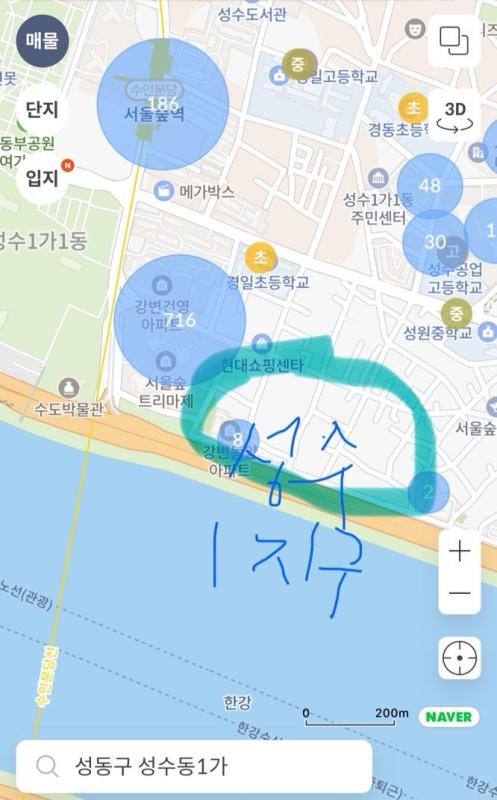Image resolution: width=497 pixels, height=800 pixels.
Task: Open the 48 listings cluster
Action: tap(430, 186)
